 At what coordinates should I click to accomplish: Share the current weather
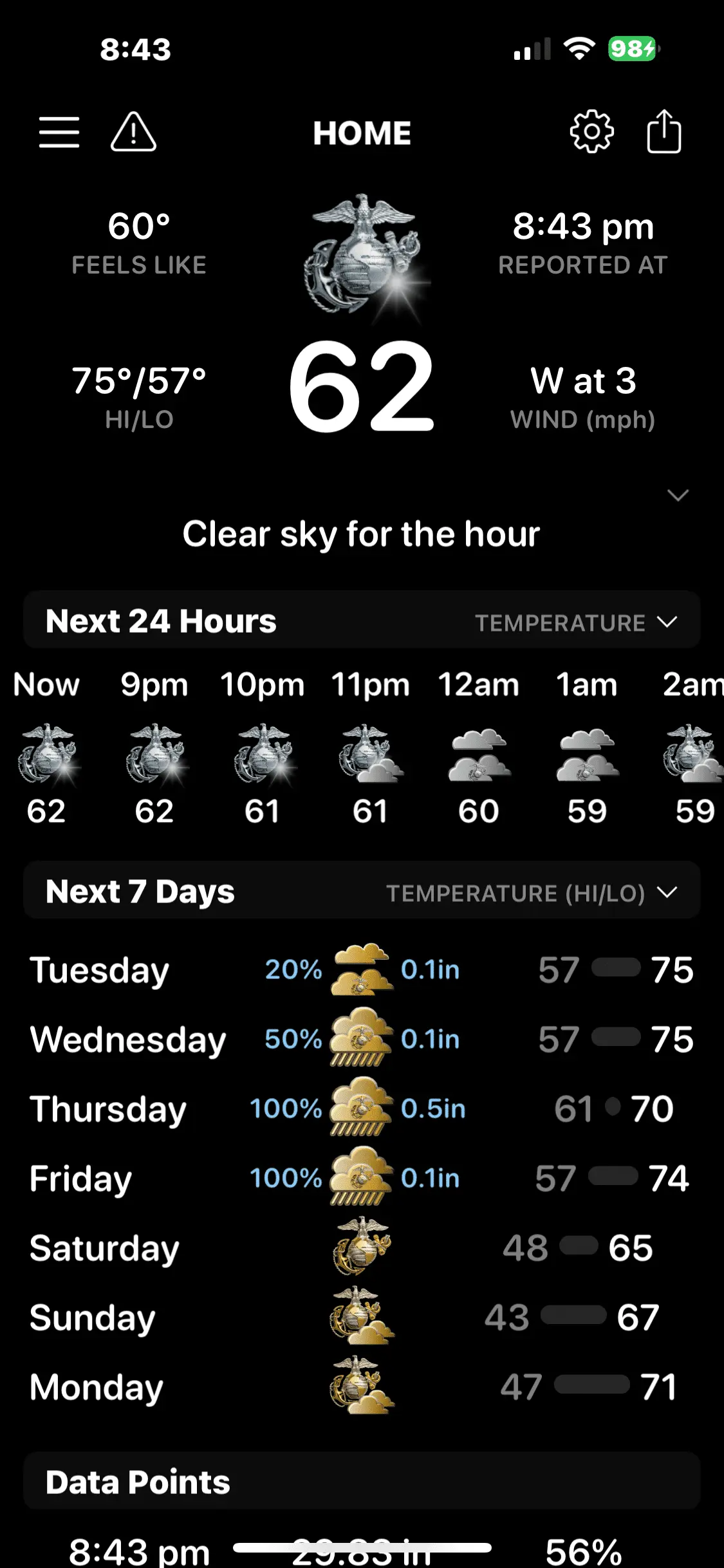[x=664, y=132]
